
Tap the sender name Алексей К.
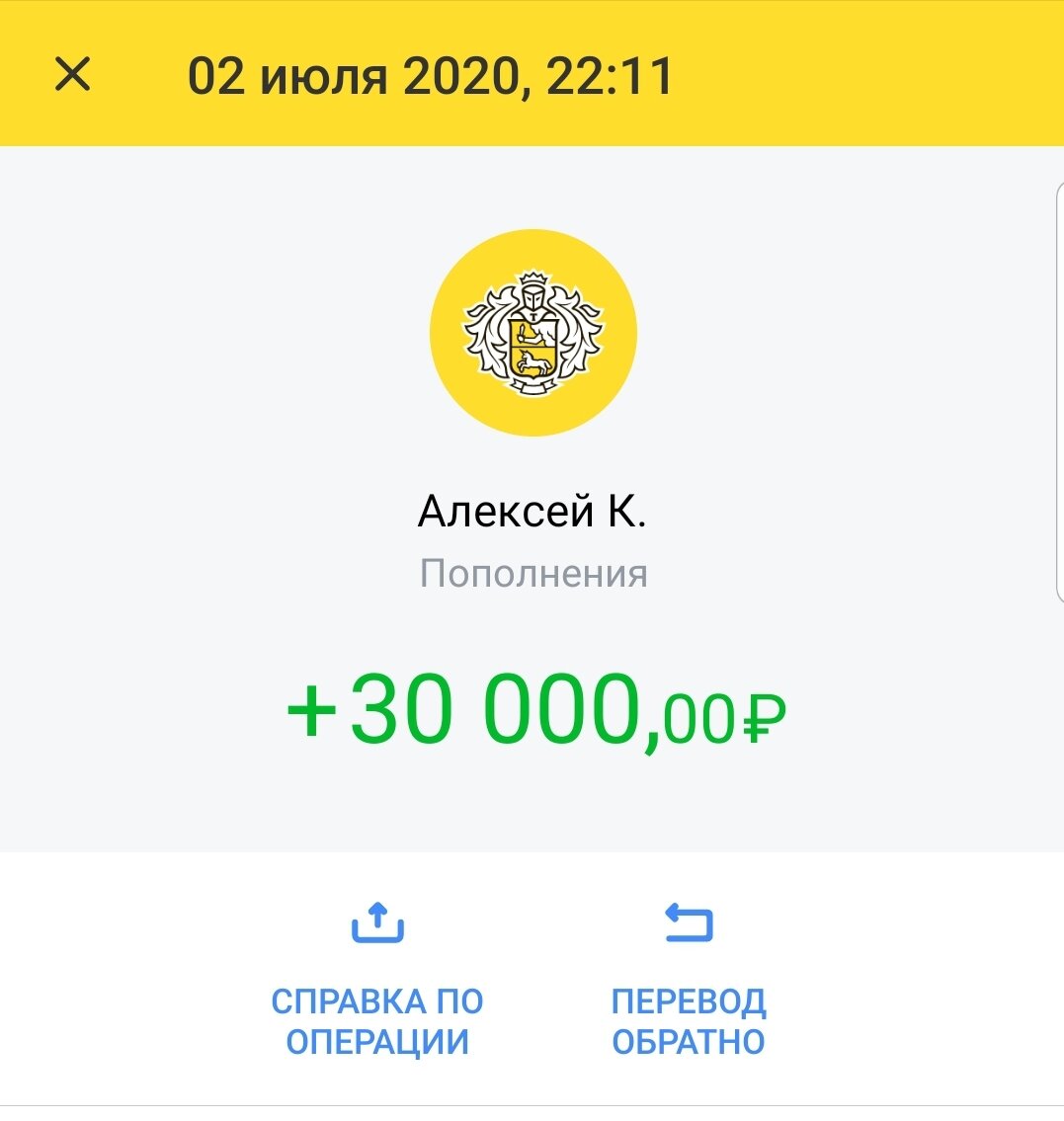coord(532,510)
